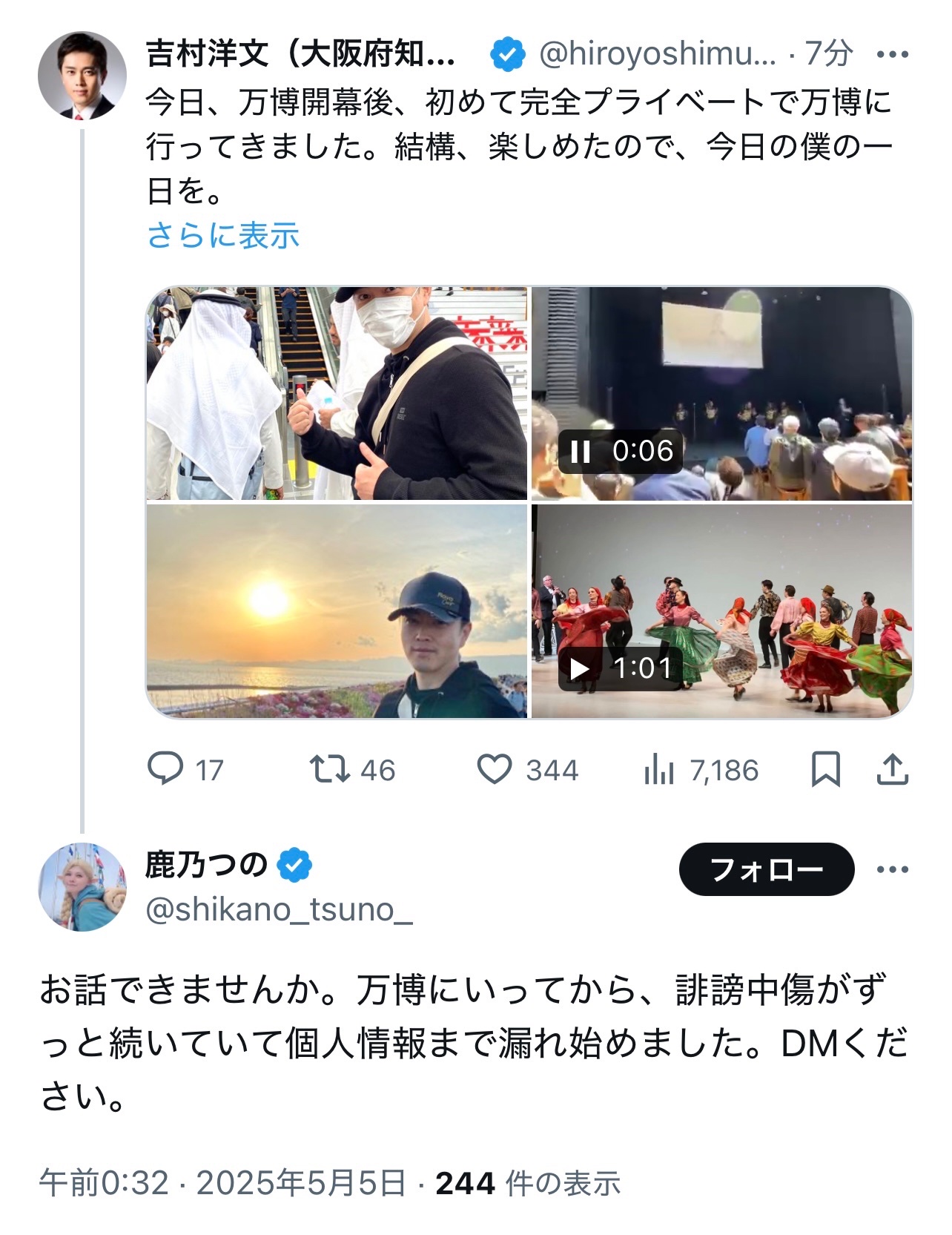Image resolution: width=952 pixels, height=1235 pixels.
Task: Expand post text with さらに表示
Action: pyautogui.click(x=223, y=236)
